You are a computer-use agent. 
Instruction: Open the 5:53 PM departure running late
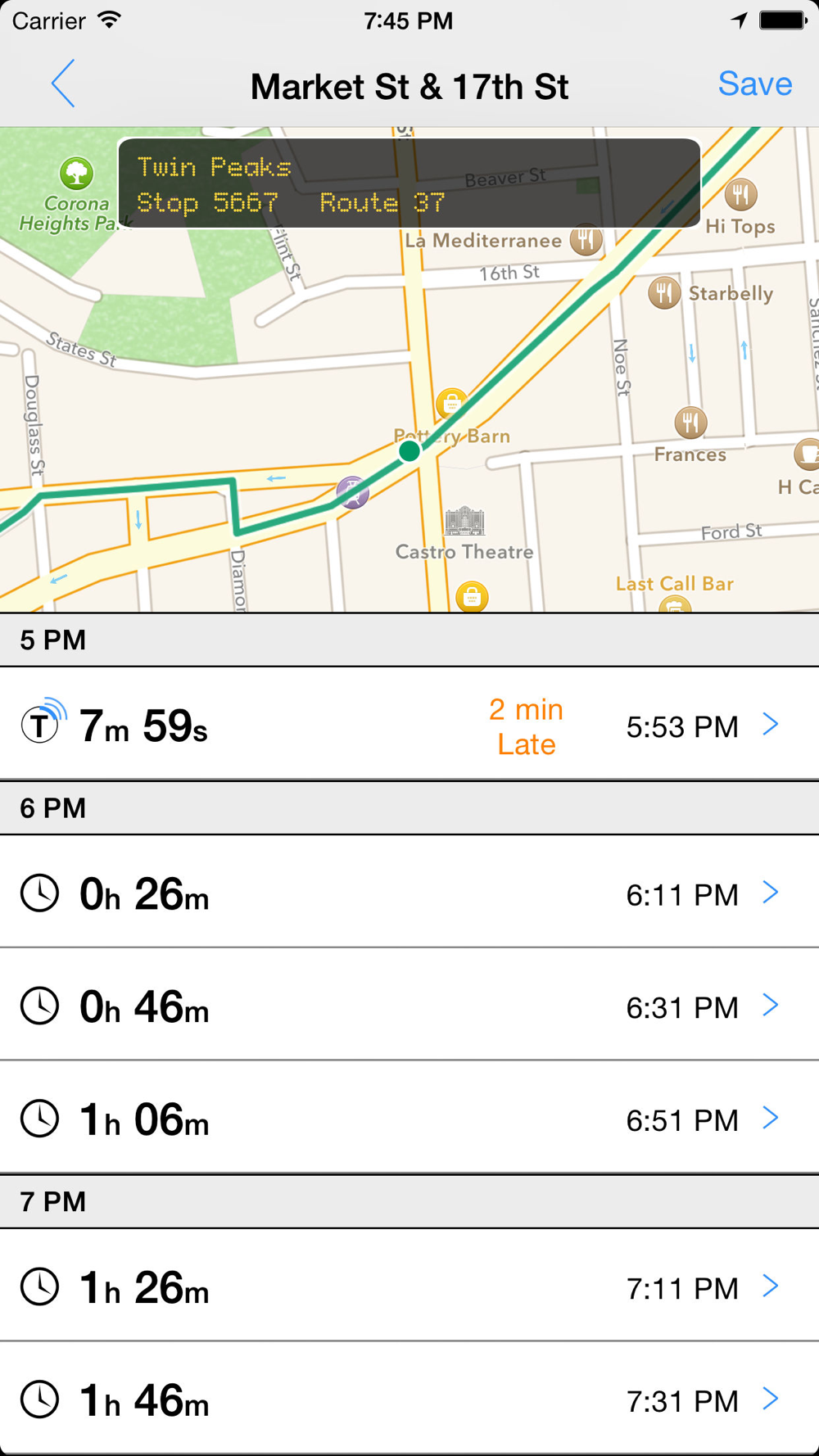(x=409, y=724)
